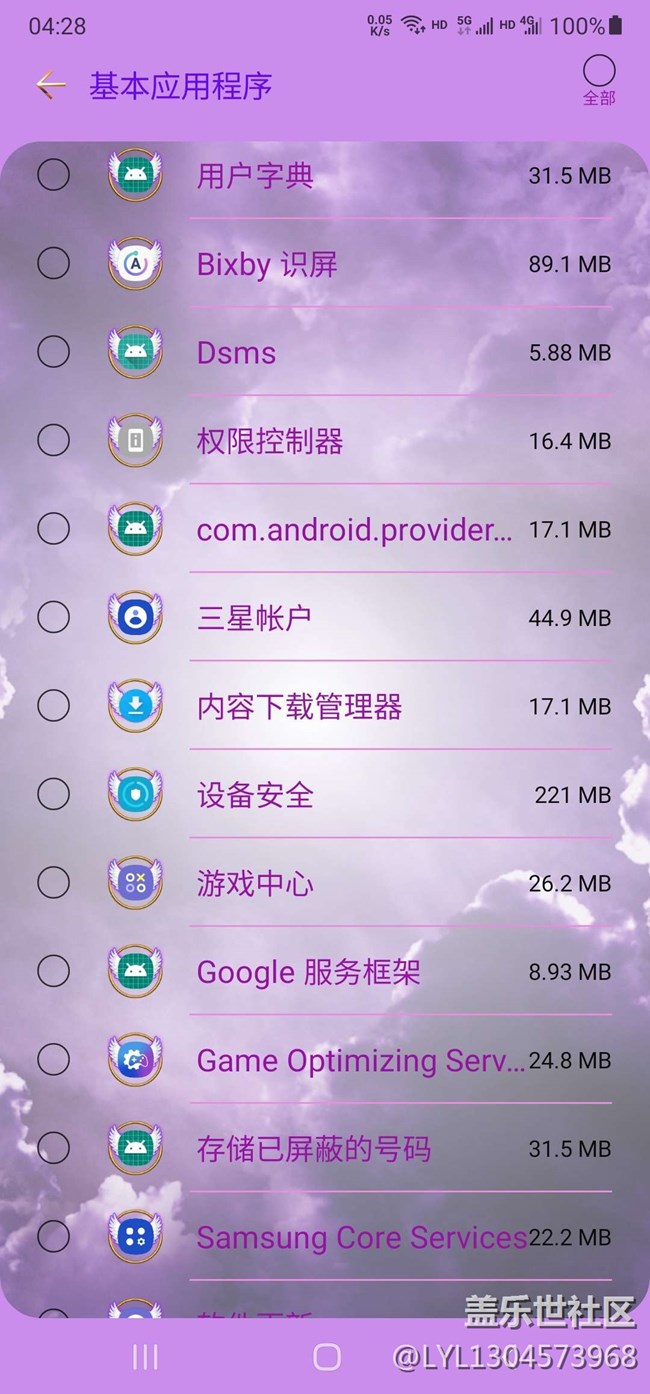650x1394 pixels.
Task: Tick the 存储已屏蔽的号码 checkbox
Action: [53, 1147]
